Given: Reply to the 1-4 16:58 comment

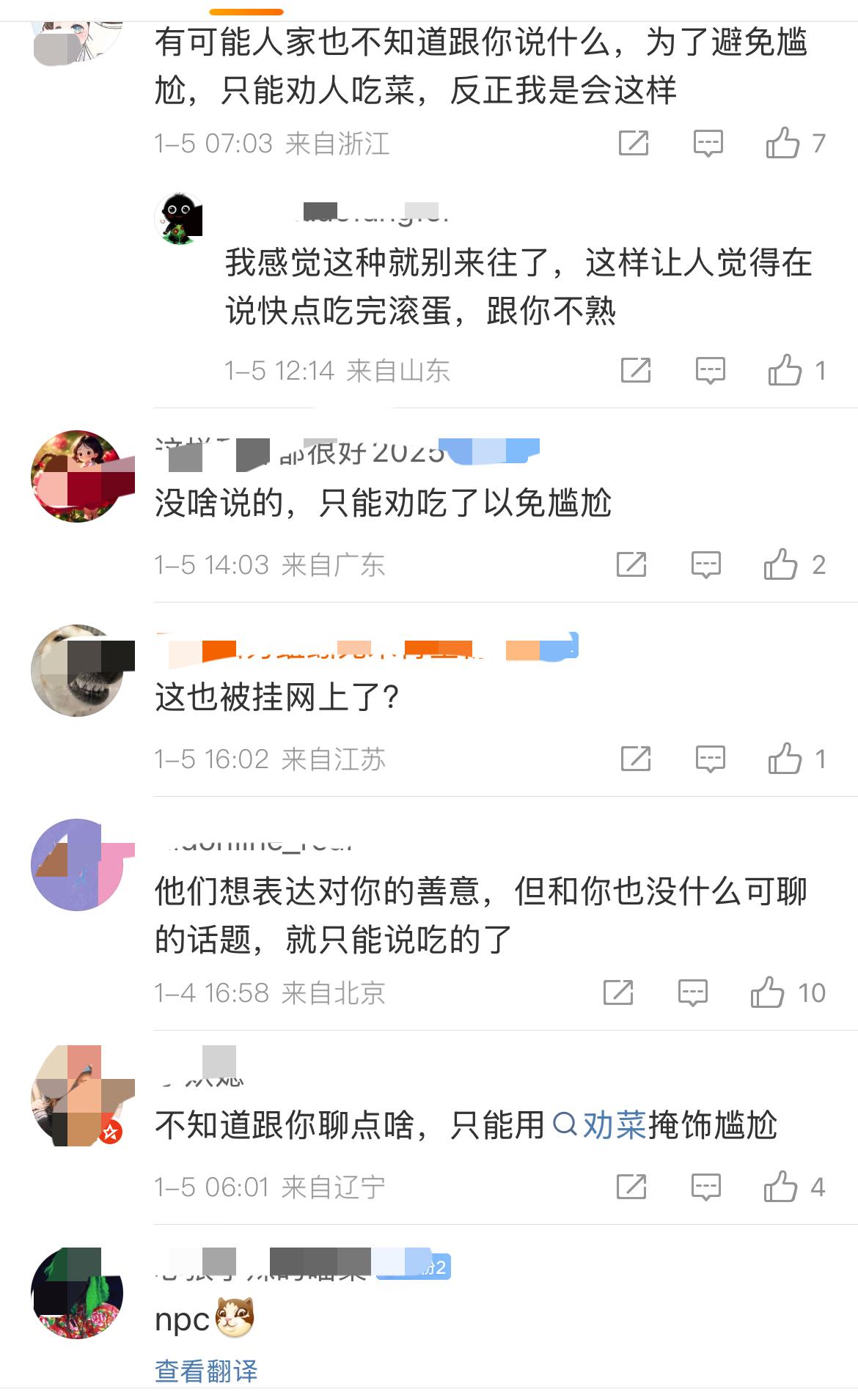Looking at the screenshot, I should (692, 992).
